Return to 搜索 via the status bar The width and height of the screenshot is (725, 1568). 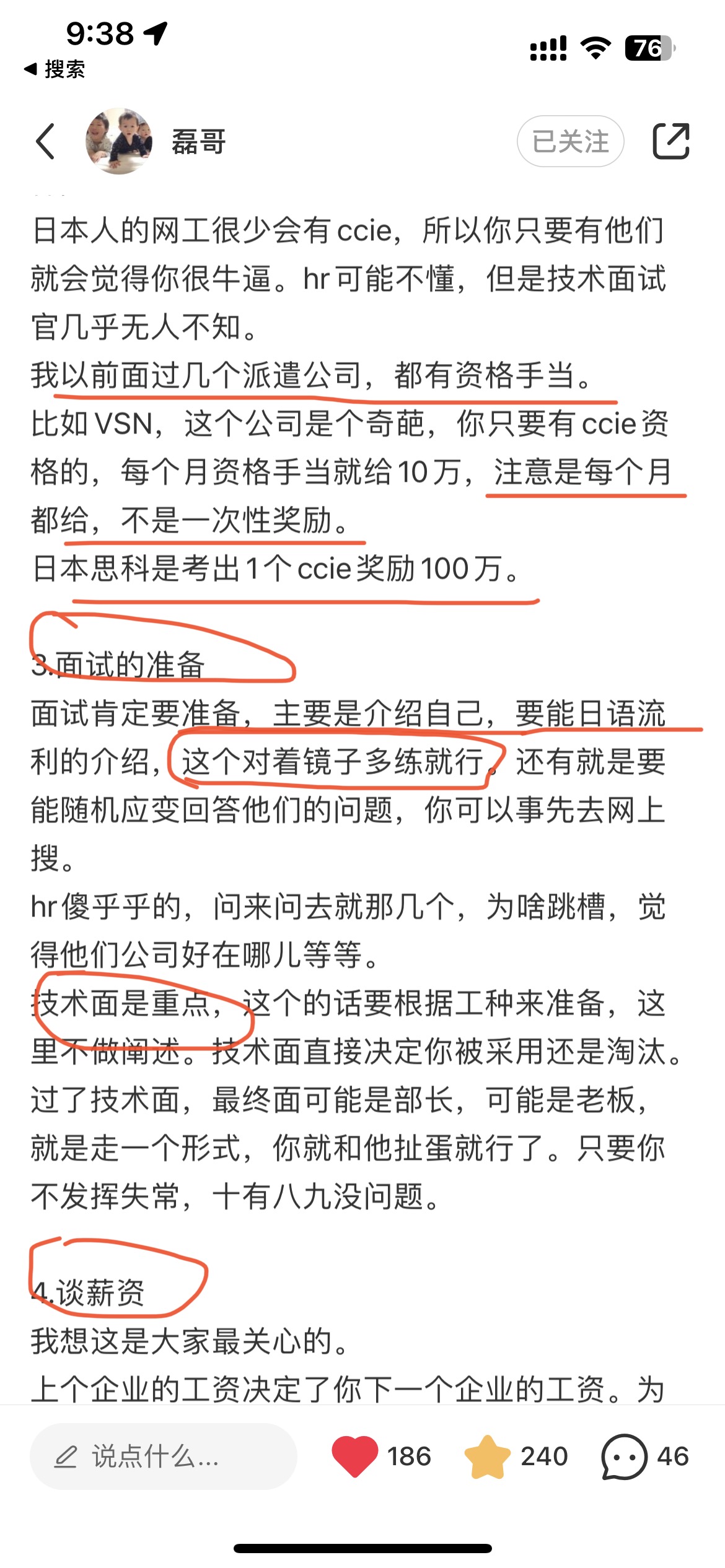(55, 69)
